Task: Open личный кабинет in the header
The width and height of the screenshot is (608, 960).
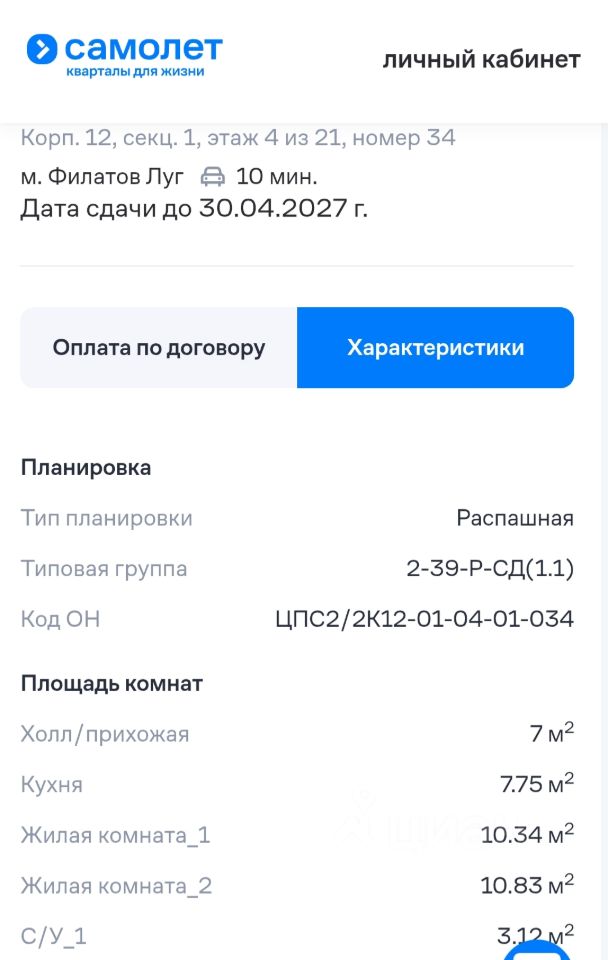Action: (481, 59)
